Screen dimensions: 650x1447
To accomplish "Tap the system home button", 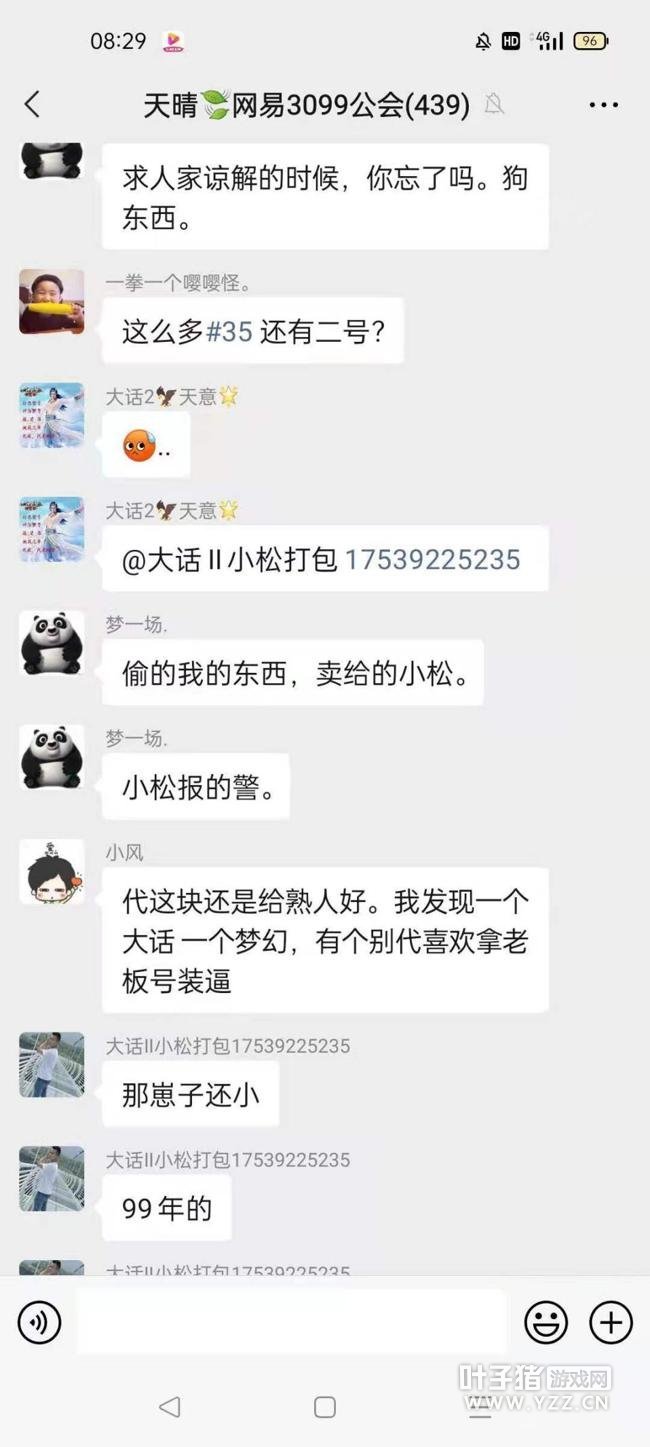I will tap(325, 1407).
